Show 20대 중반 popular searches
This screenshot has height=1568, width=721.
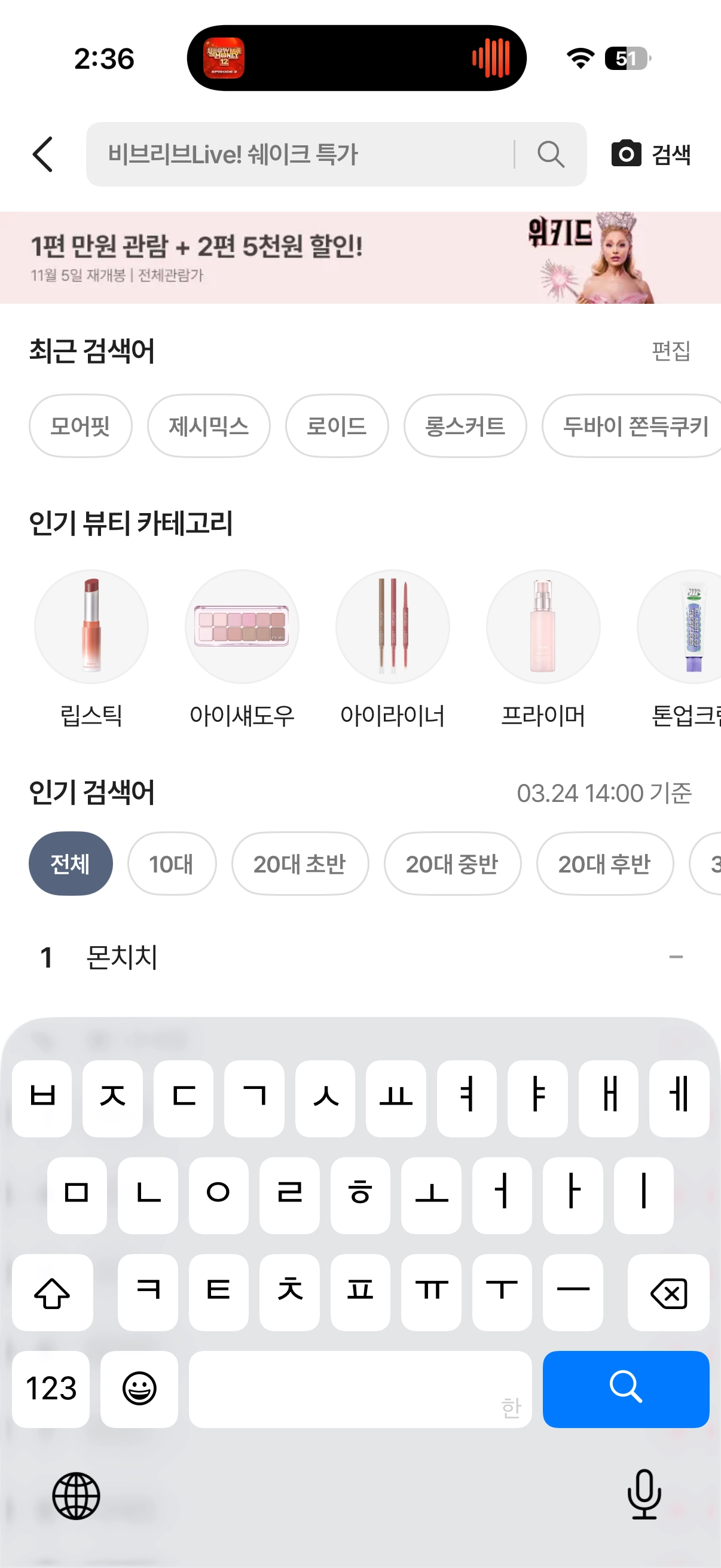(452, 864)
